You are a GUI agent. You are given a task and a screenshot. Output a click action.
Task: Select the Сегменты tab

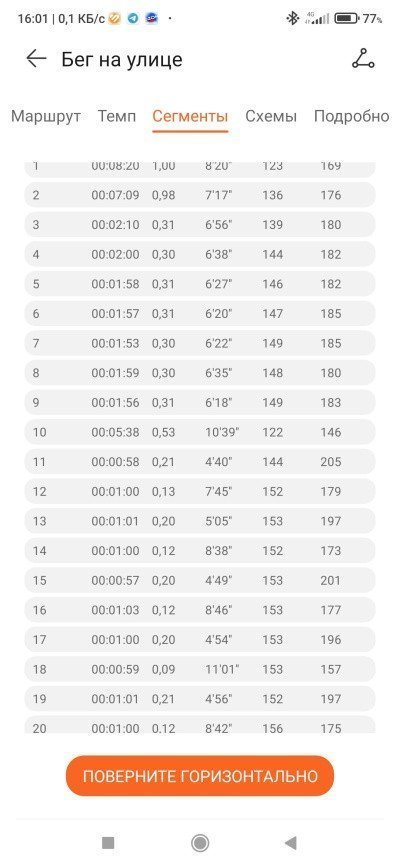click(190, 117)
